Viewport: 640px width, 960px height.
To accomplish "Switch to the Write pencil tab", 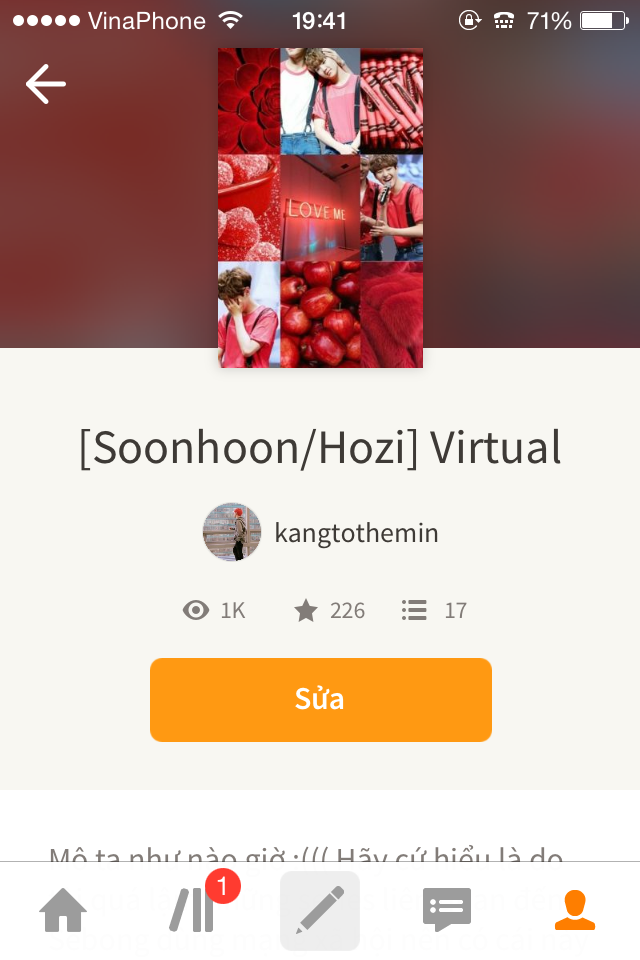I will [x=320, y=909].
